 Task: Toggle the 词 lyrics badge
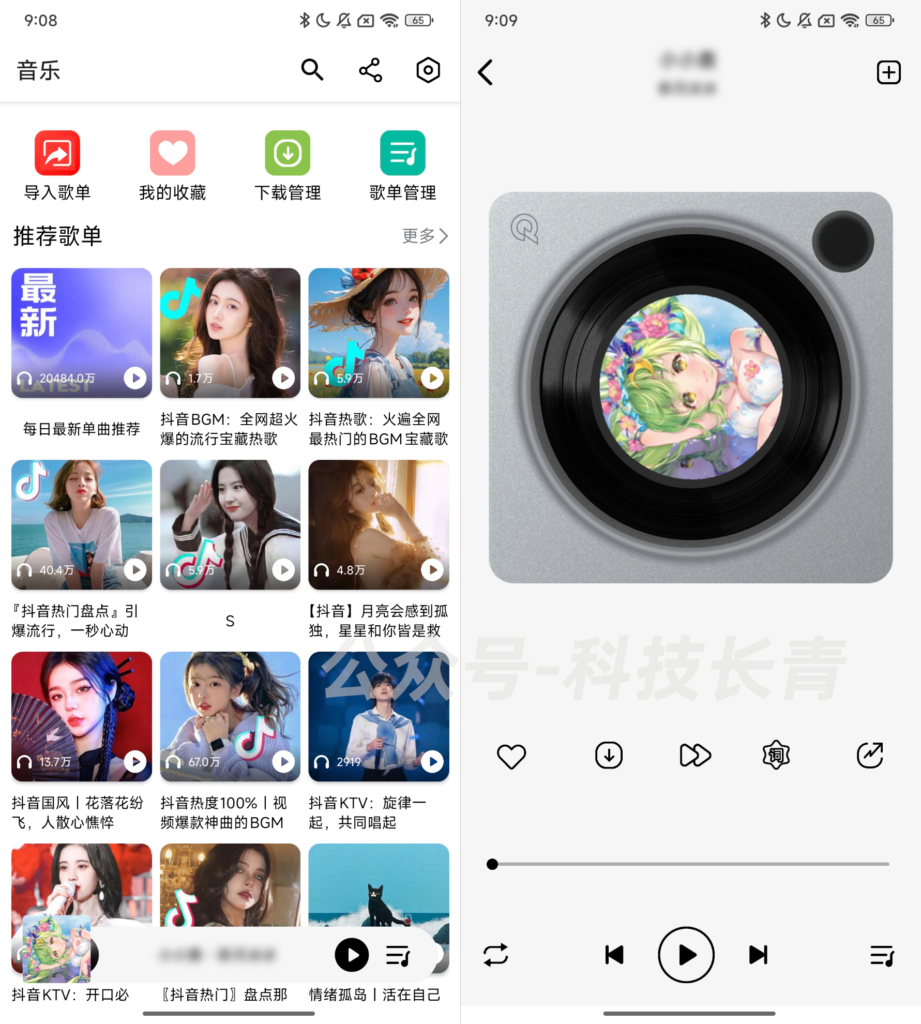point(776,756)
